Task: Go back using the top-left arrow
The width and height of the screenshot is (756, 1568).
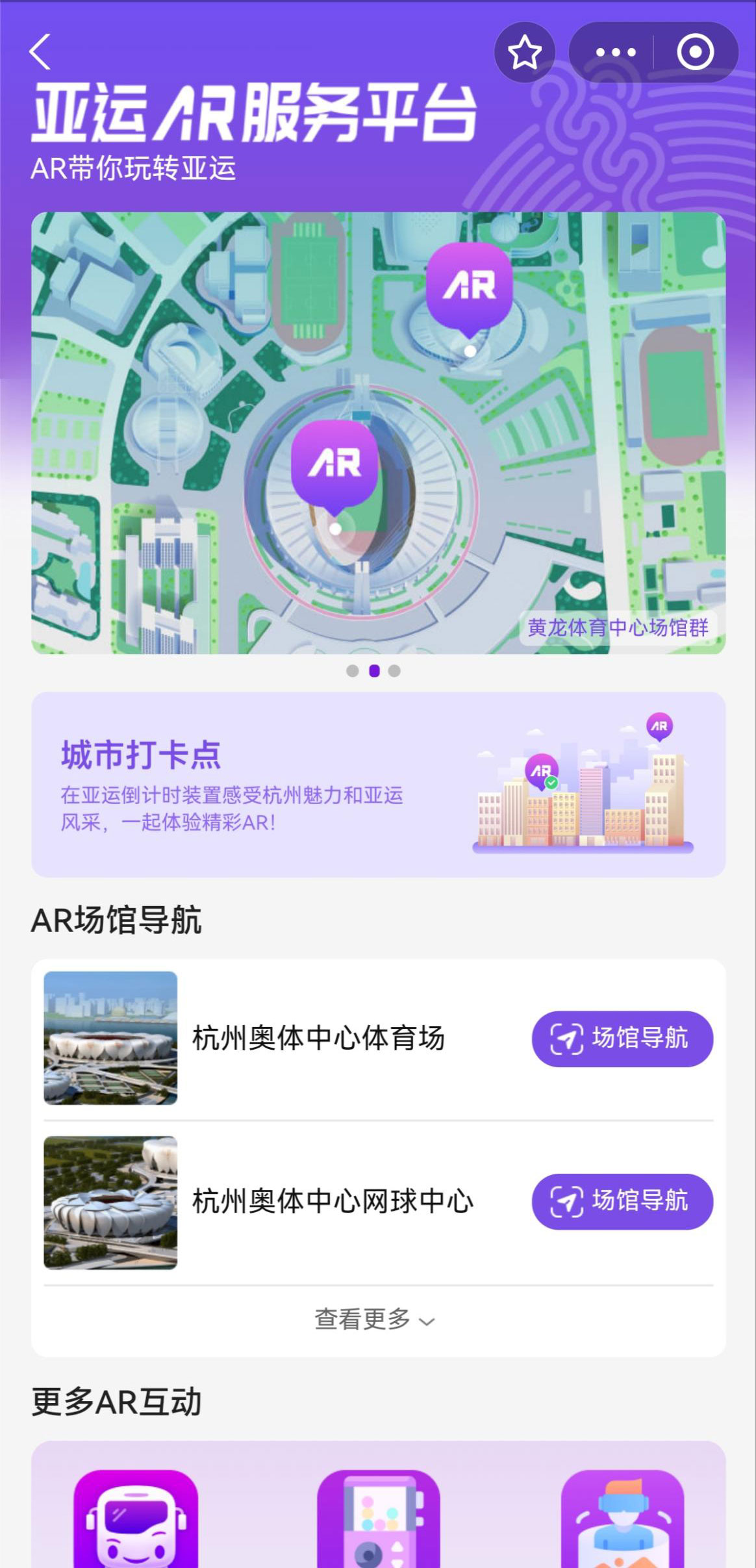Action: pos(40,52)
